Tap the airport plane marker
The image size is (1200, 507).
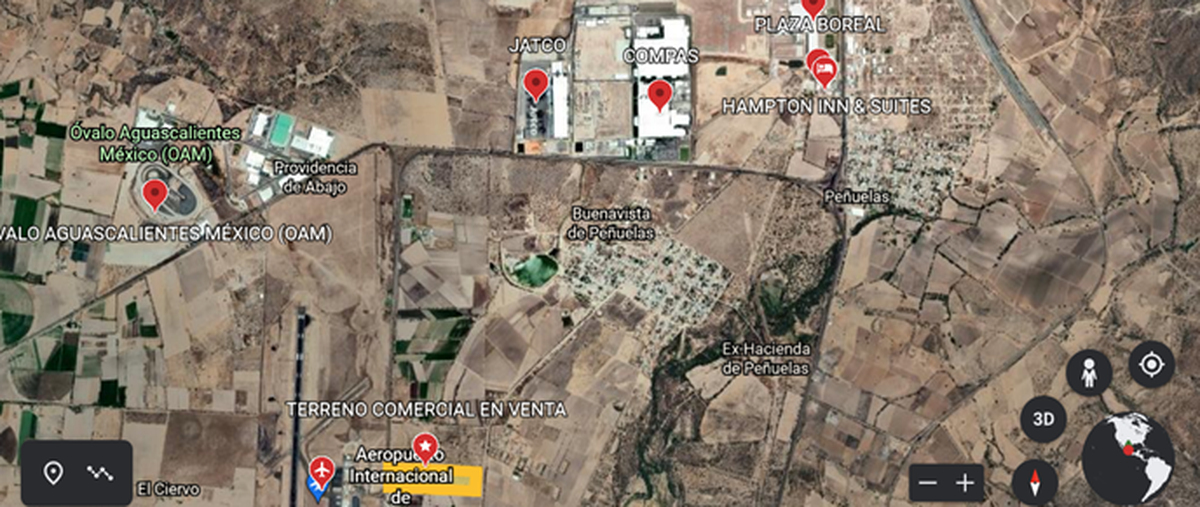pos(322,468)
